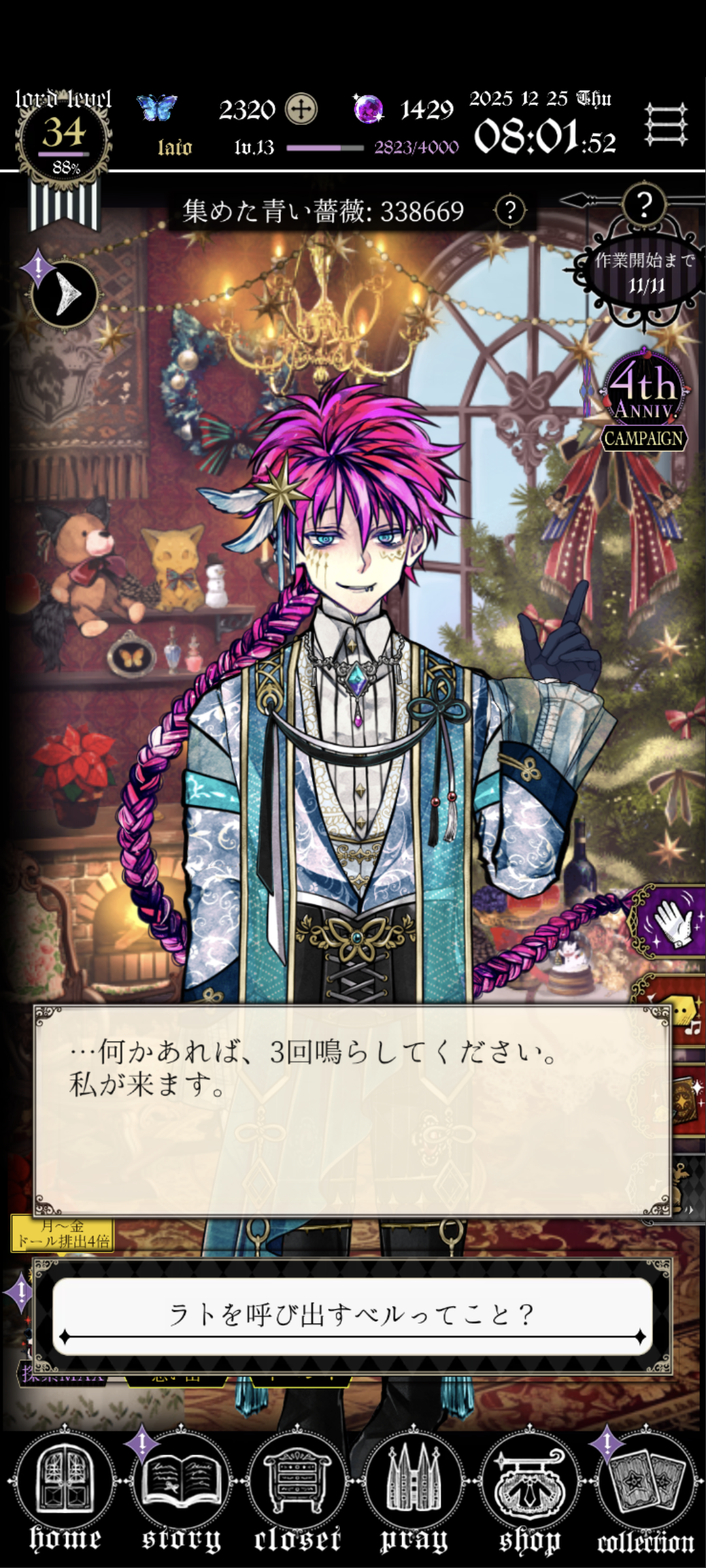The height and width of the screenshot is (1568, 706).
Task: Open the large question mark help button
Action: point(644,204)
